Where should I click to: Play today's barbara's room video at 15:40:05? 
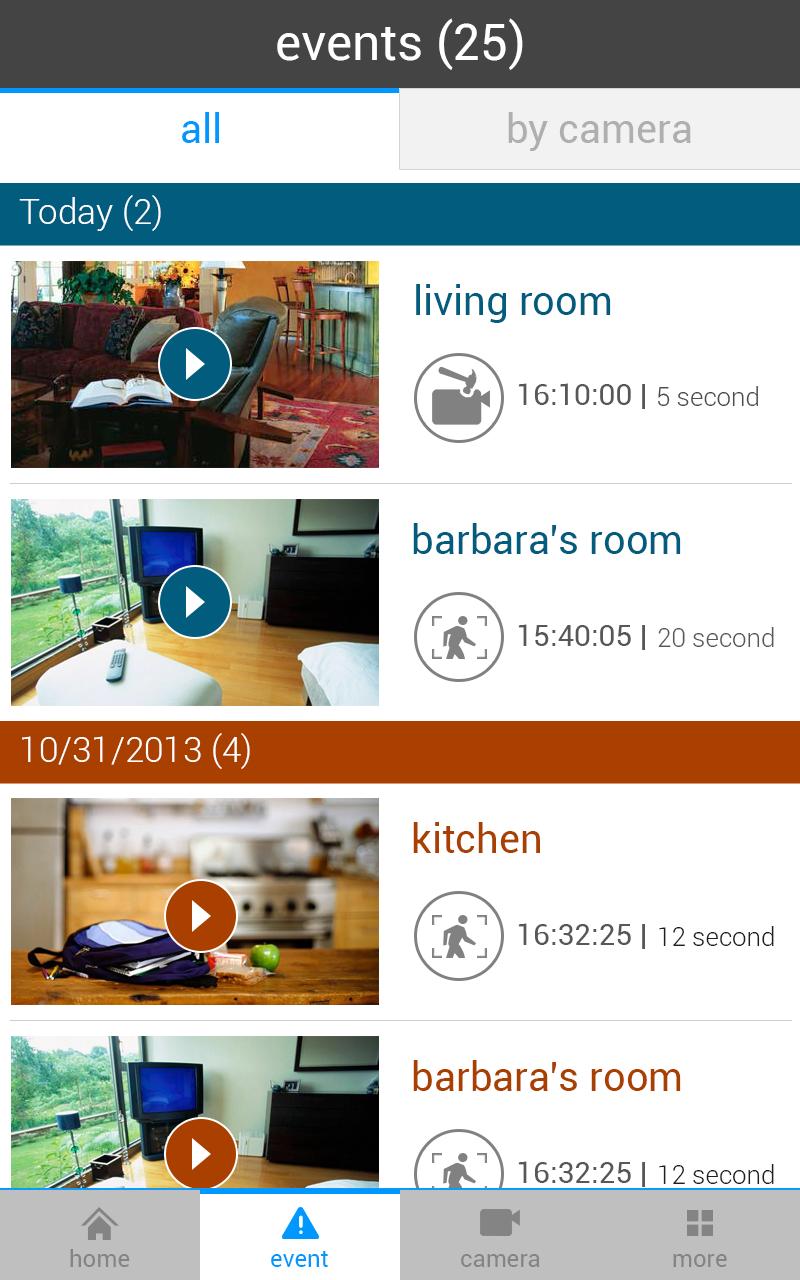195,602
